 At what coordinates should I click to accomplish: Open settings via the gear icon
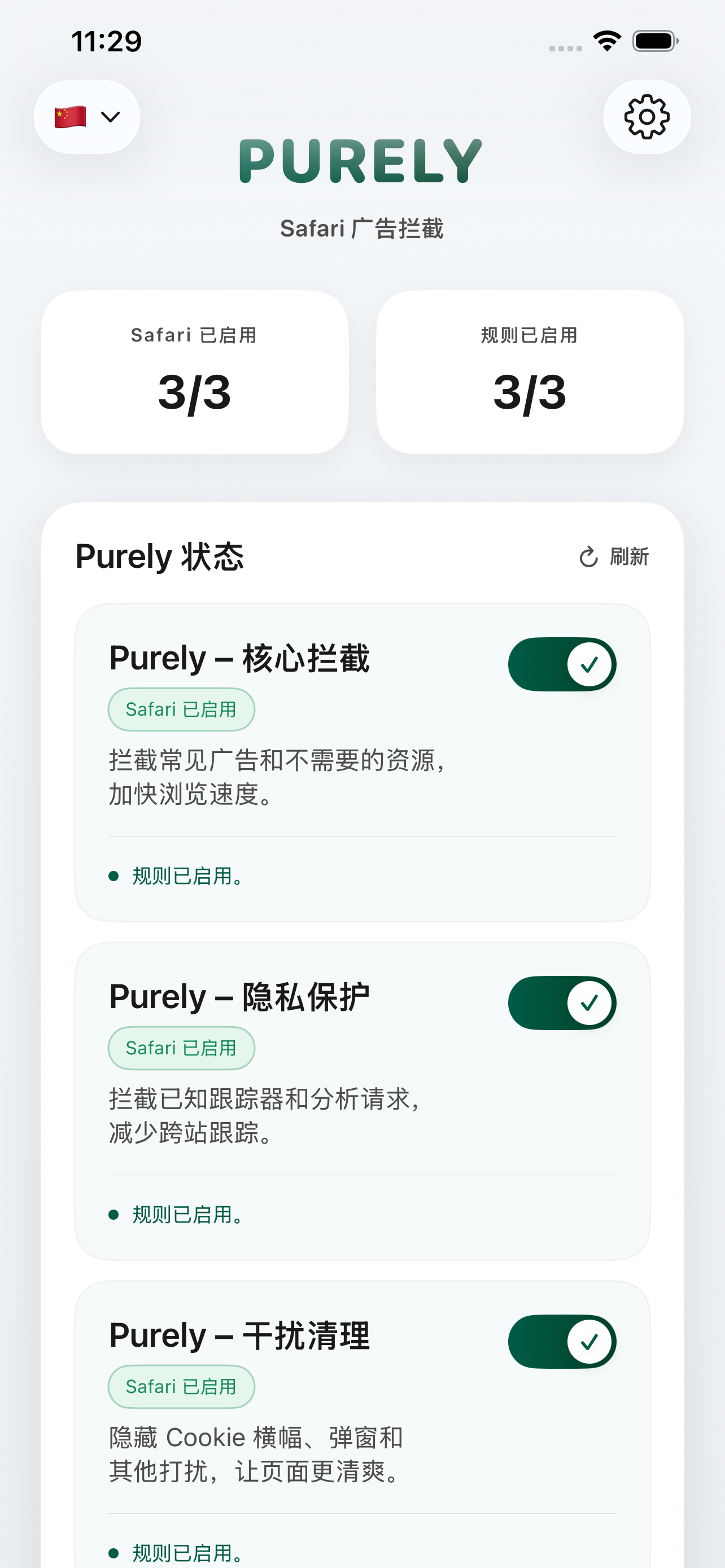(x=647, y=116)
